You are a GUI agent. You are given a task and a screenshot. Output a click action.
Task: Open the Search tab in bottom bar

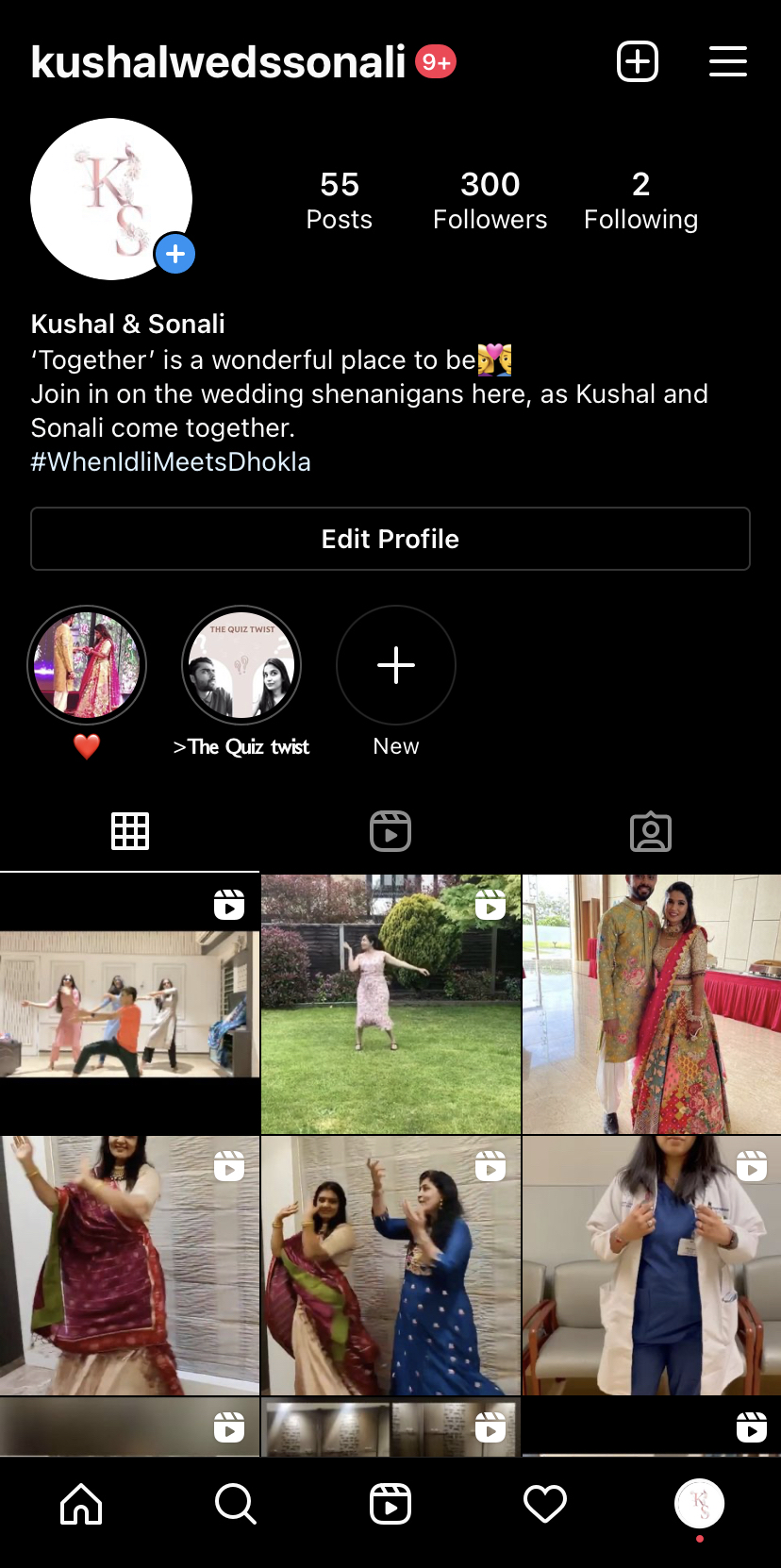(x=236, y=1504)
